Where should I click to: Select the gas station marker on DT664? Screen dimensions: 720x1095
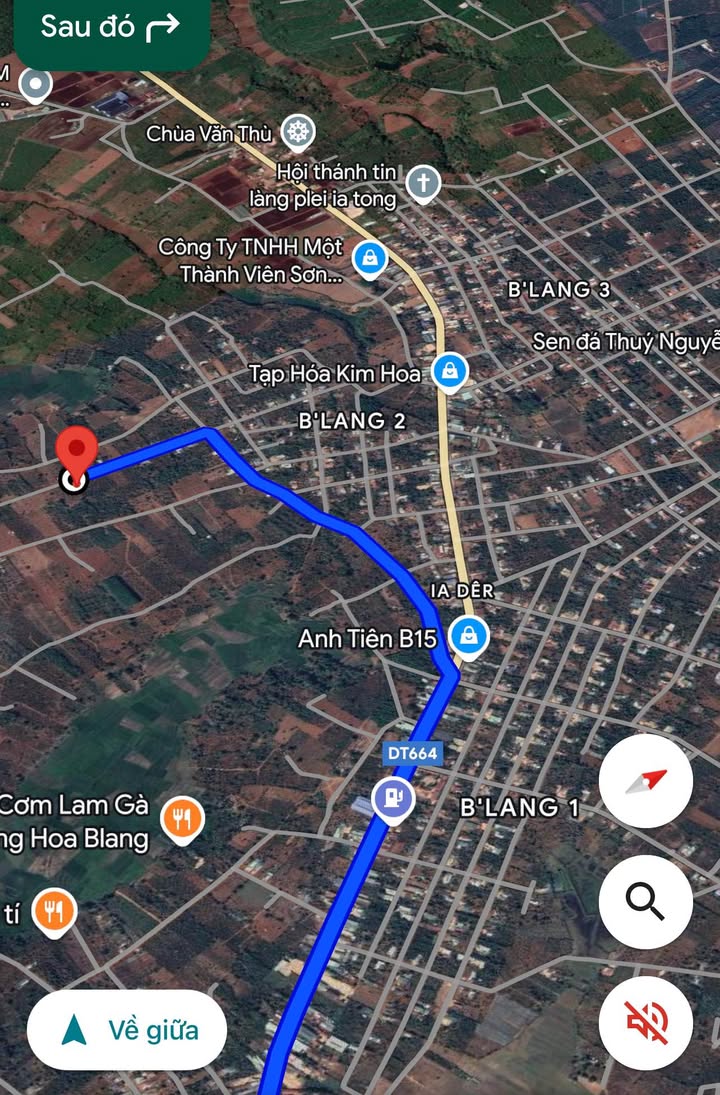click(x=393, y=798)
